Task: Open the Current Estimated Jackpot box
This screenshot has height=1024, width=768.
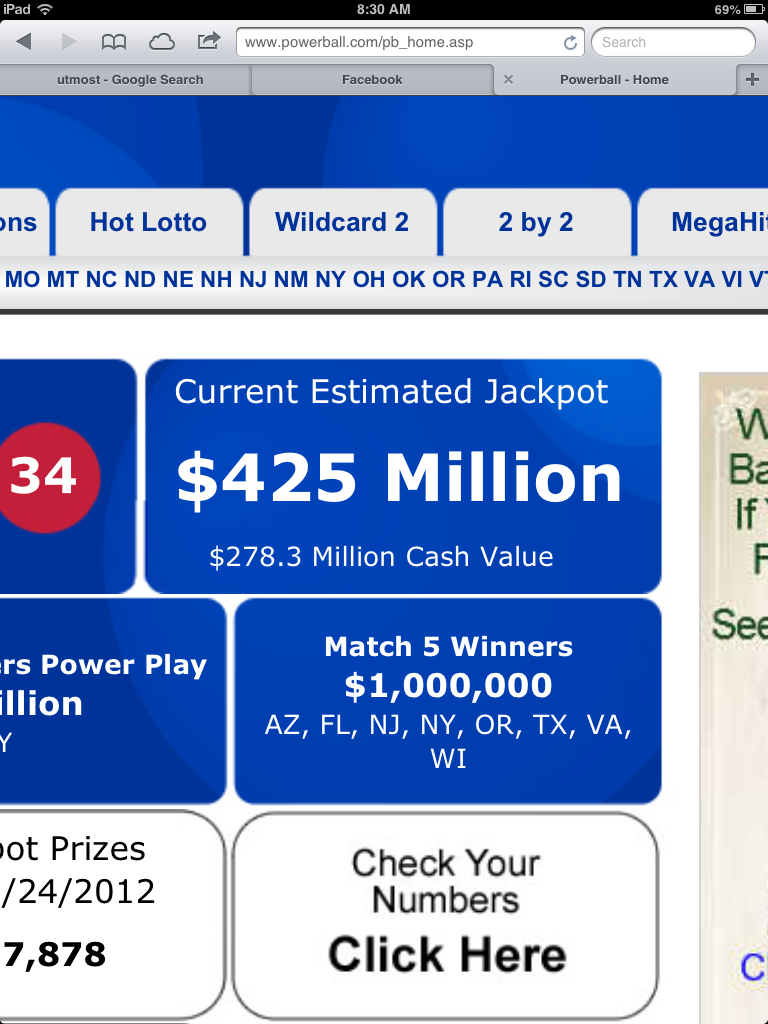Action: [403, 476]
